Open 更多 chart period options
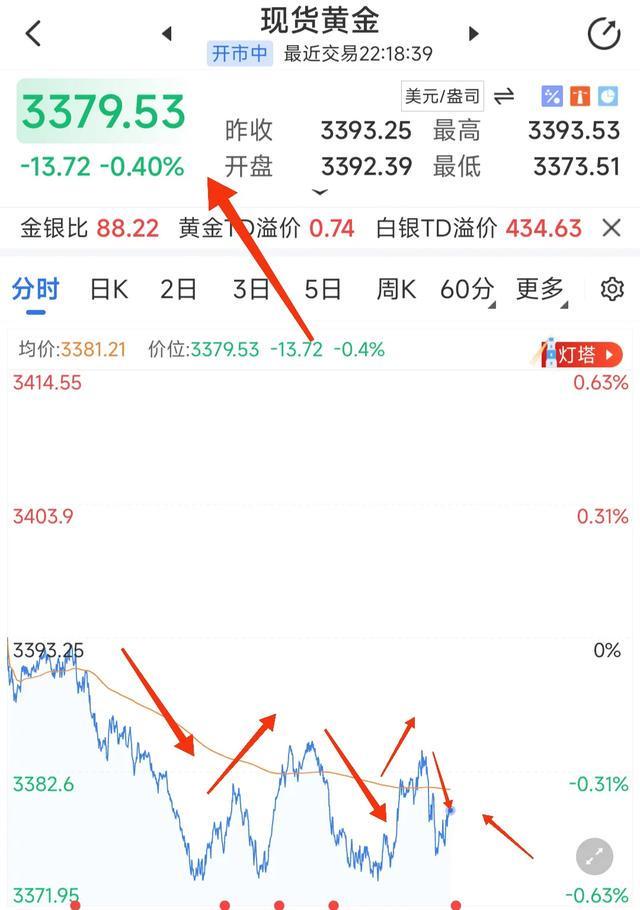Viewport: 640px width, 910px height. click(x=541, y=290)
